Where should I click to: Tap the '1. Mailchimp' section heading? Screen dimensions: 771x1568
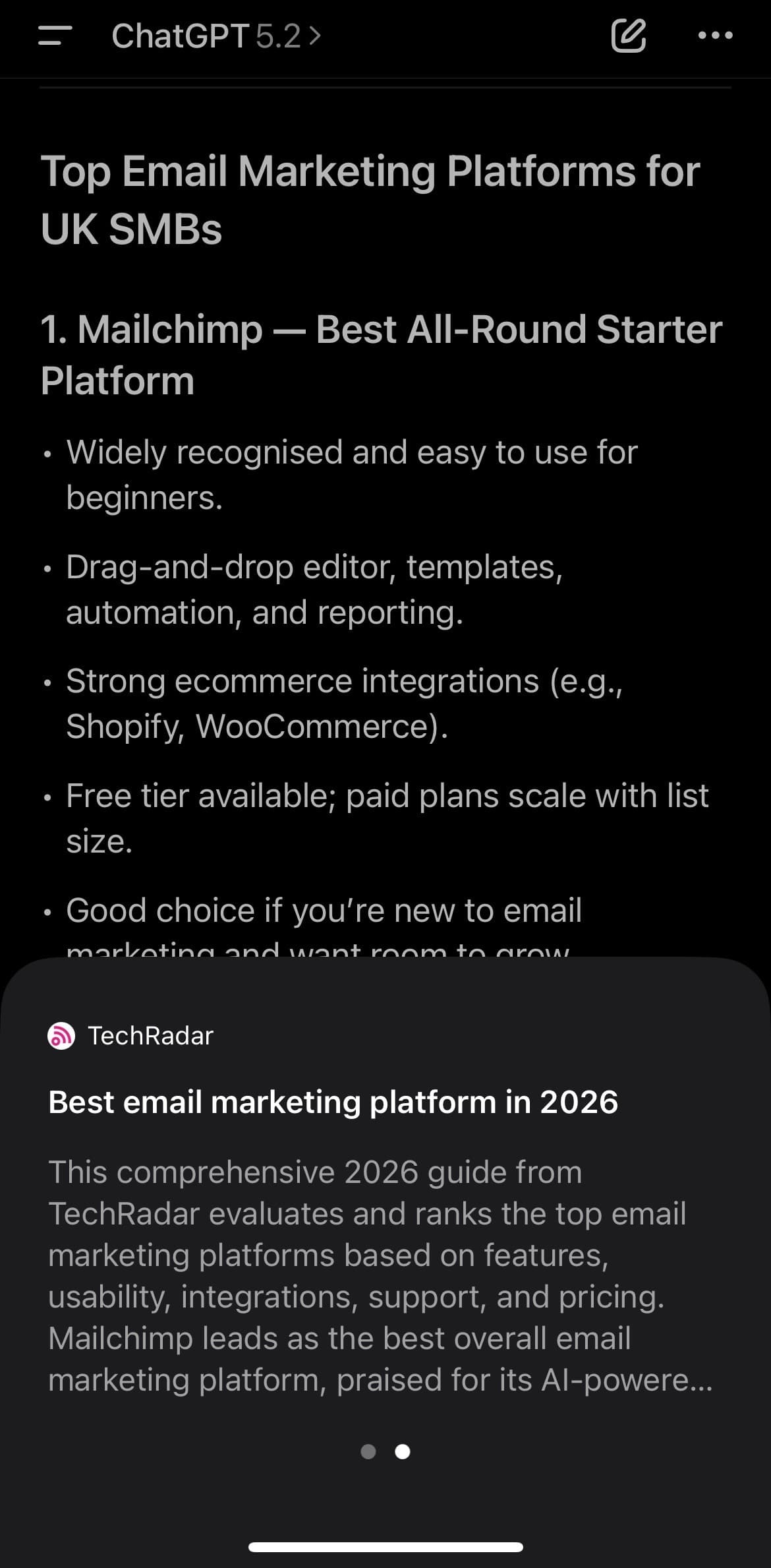pos(381,354)
